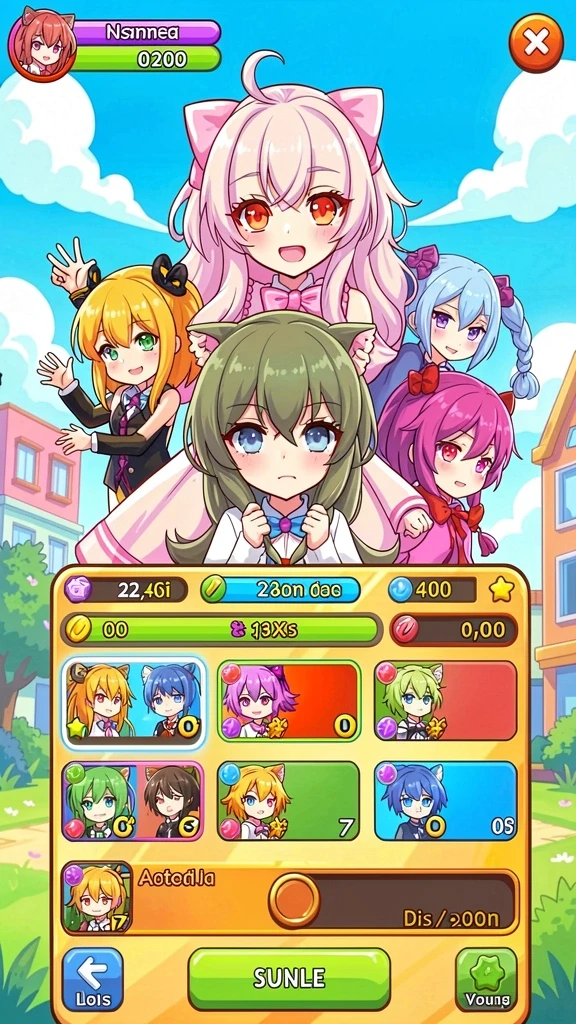This screenshot has height=1024, width=576.
Task: Choose the light-green haired girl card on red
Action: click(x=445, y=700)
